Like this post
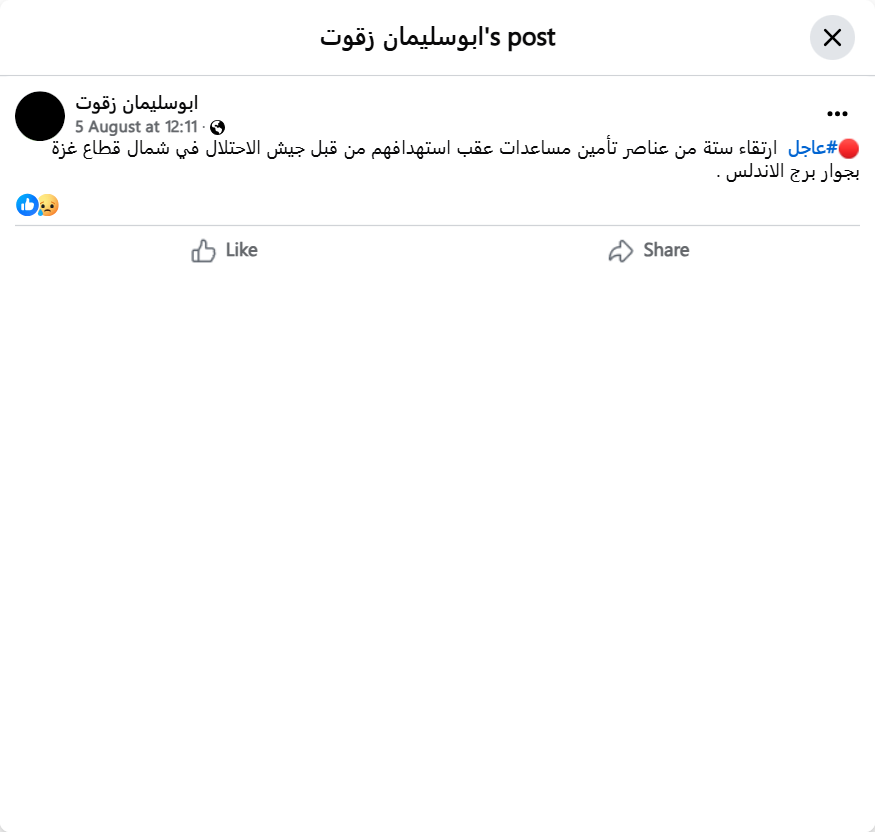Screen dimensions: 875x832 (224, 250)
